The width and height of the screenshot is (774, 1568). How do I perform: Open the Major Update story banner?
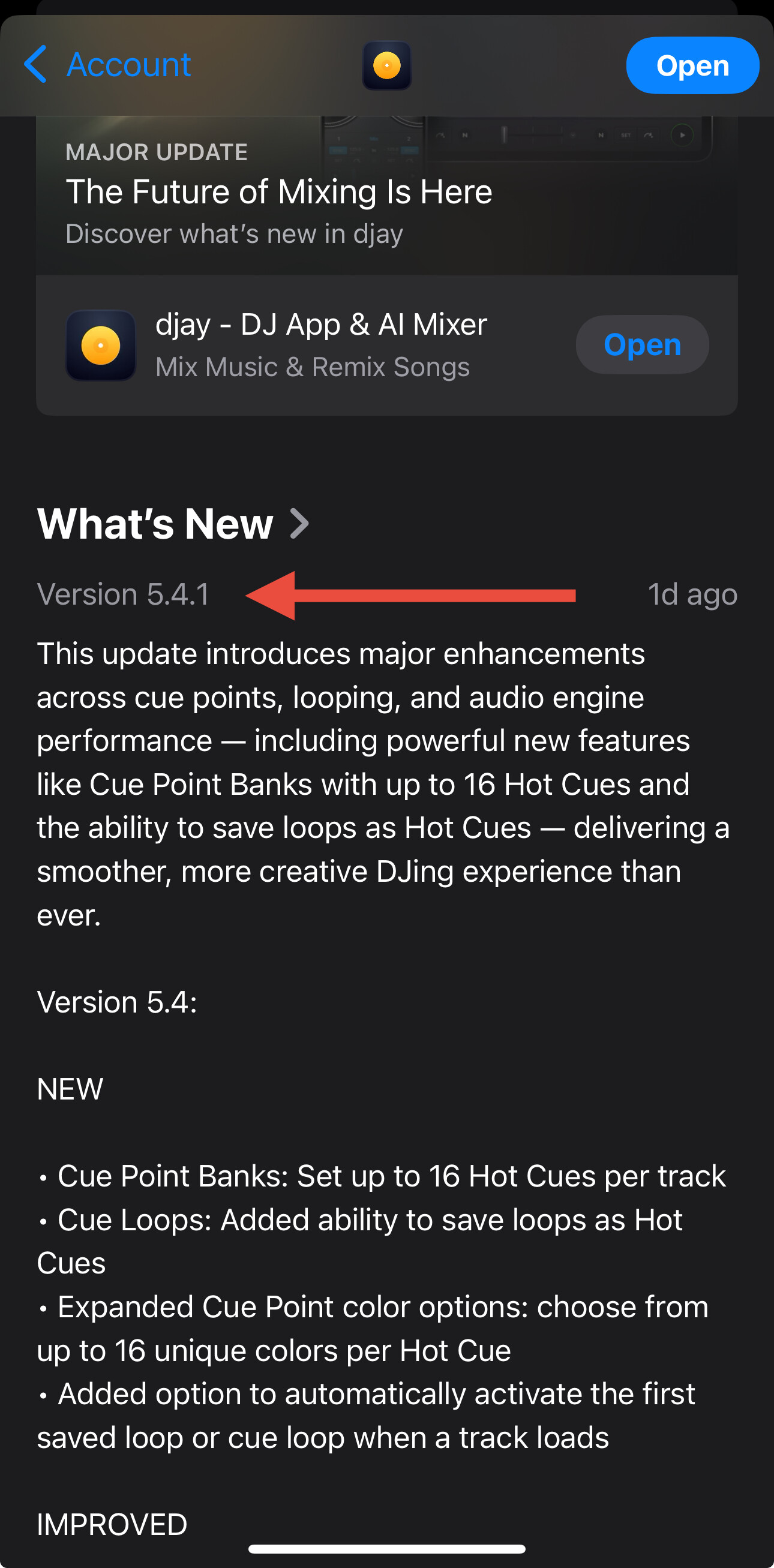(x=386, y=195)
